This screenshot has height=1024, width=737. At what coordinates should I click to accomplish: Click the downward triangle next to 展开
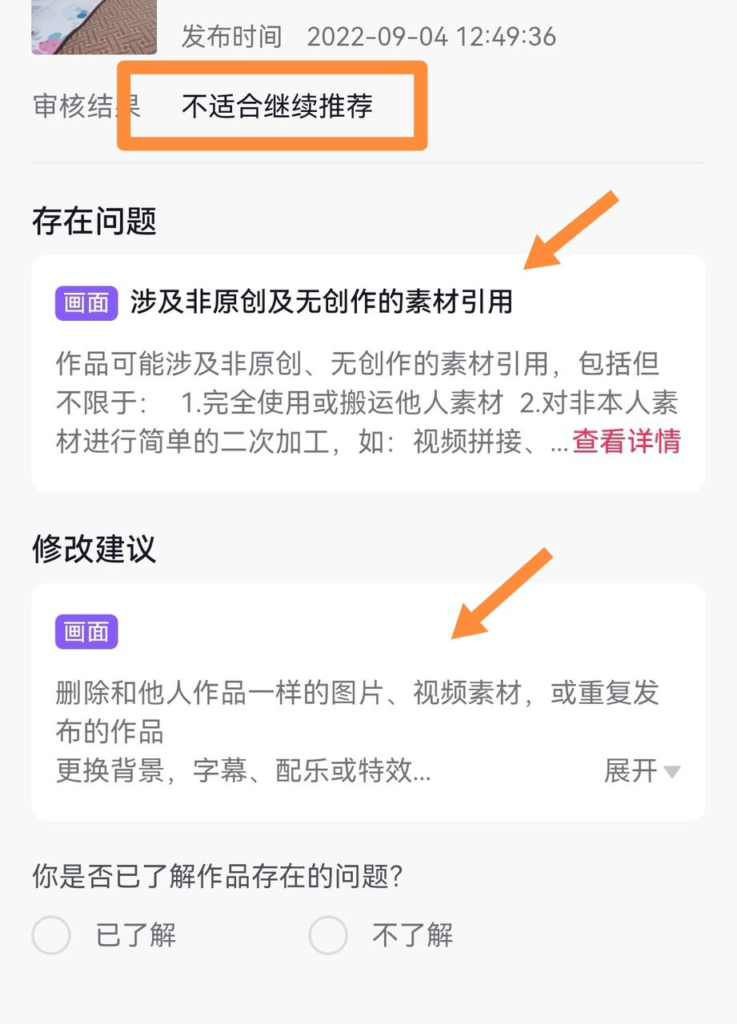pos(673,772)
